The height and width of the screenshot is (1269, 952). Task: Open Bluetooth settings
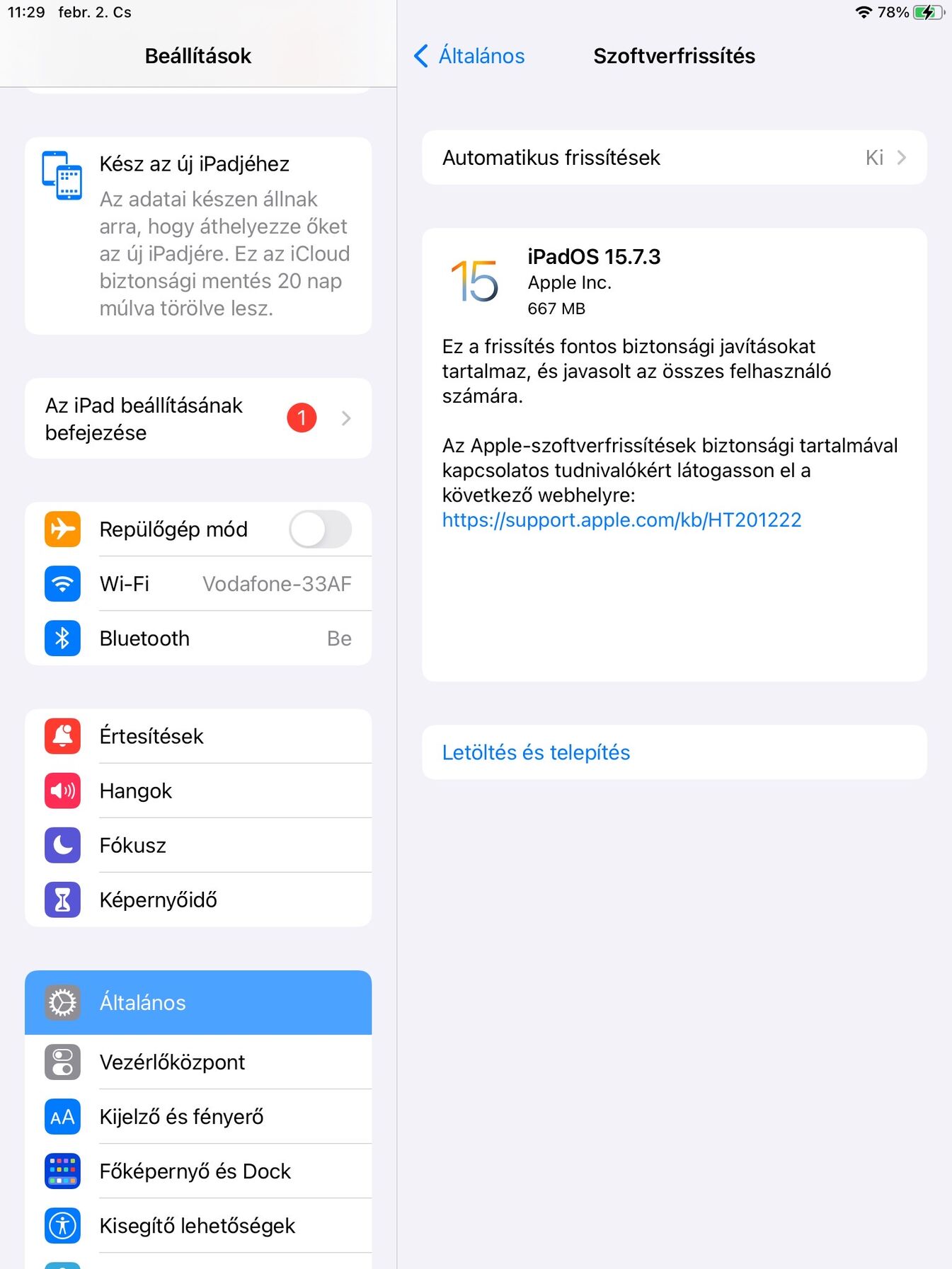198,638
